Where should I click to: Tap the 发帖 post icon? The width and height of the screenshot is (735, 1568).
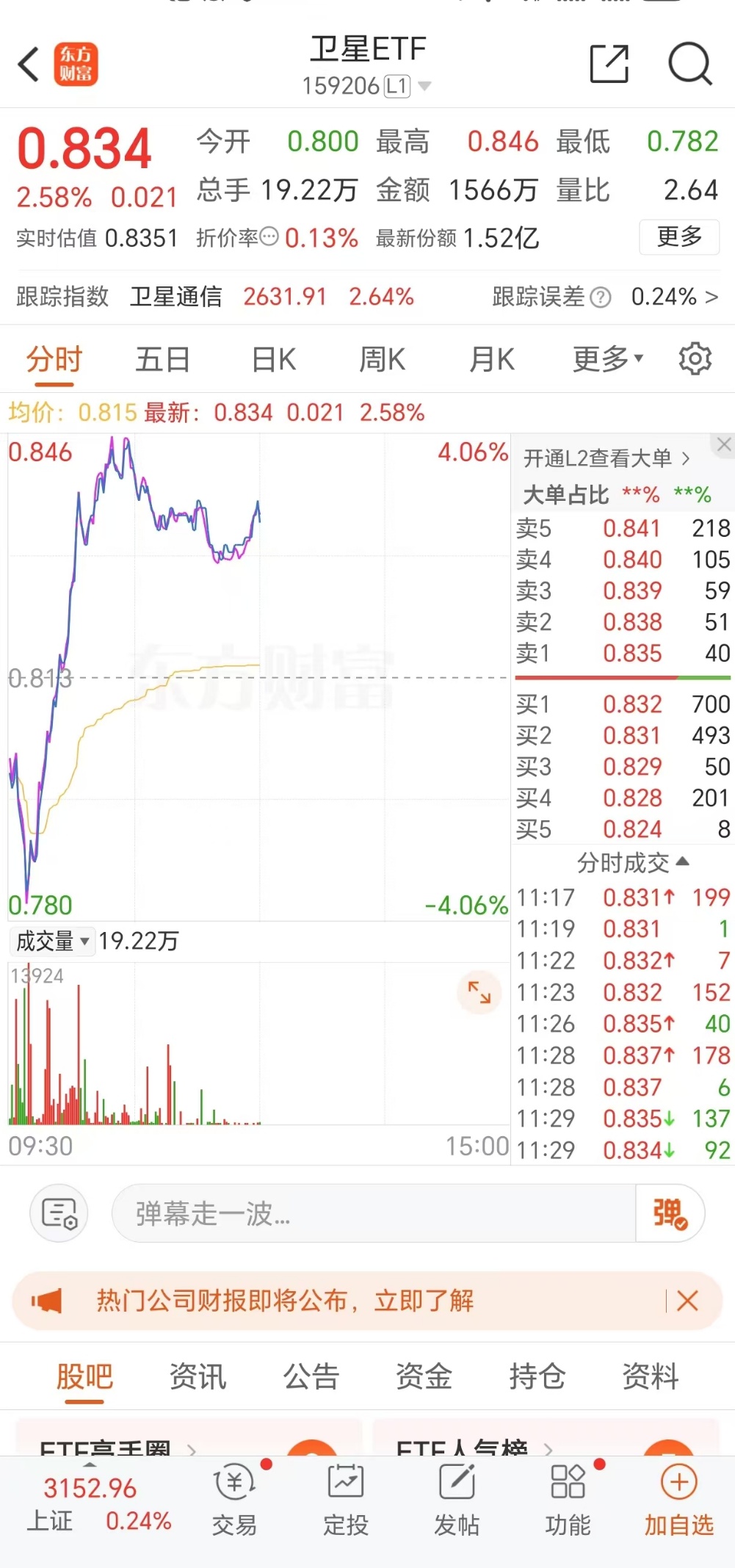pyautogui.click(x=457, y=1498)
